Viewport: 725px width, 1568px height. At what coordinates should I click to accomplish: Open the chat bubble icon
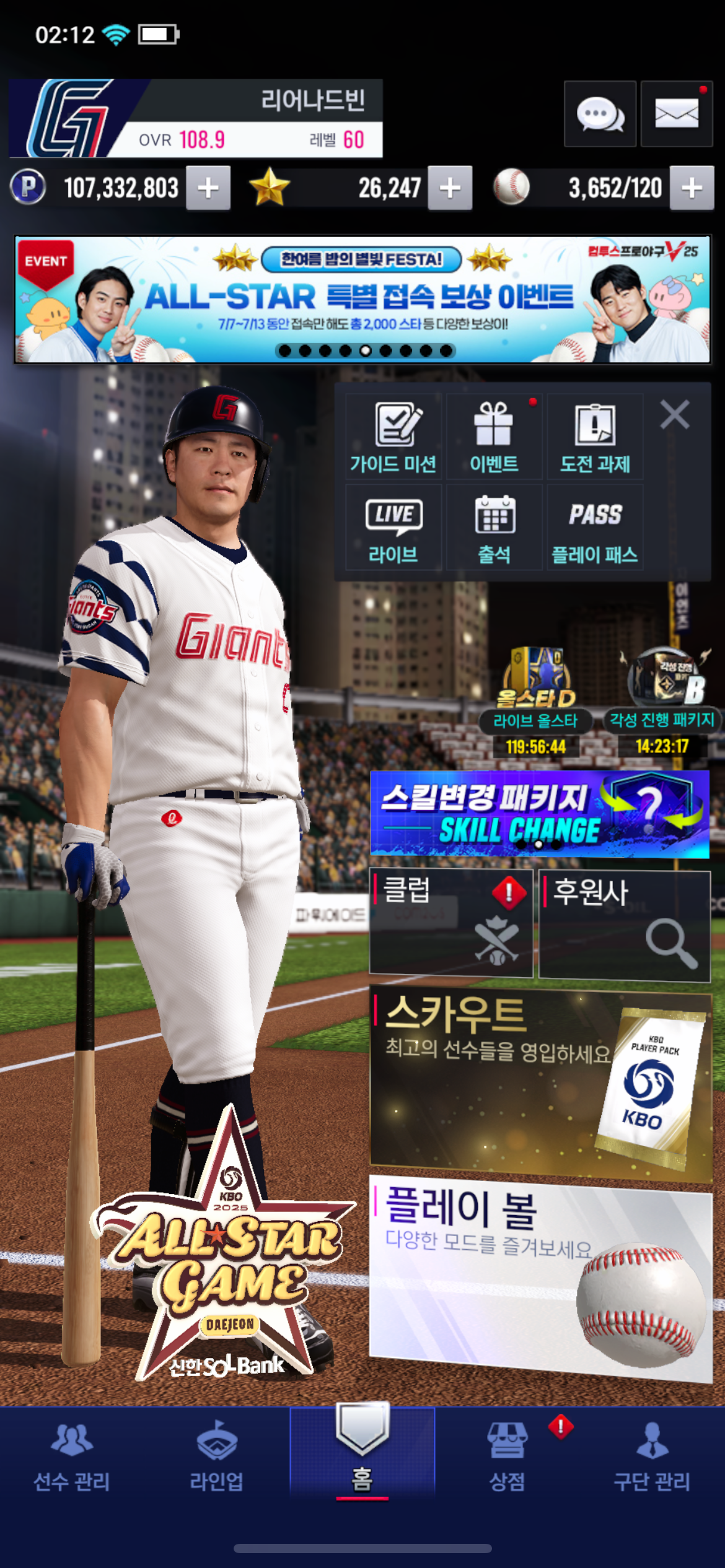(600, 114)
